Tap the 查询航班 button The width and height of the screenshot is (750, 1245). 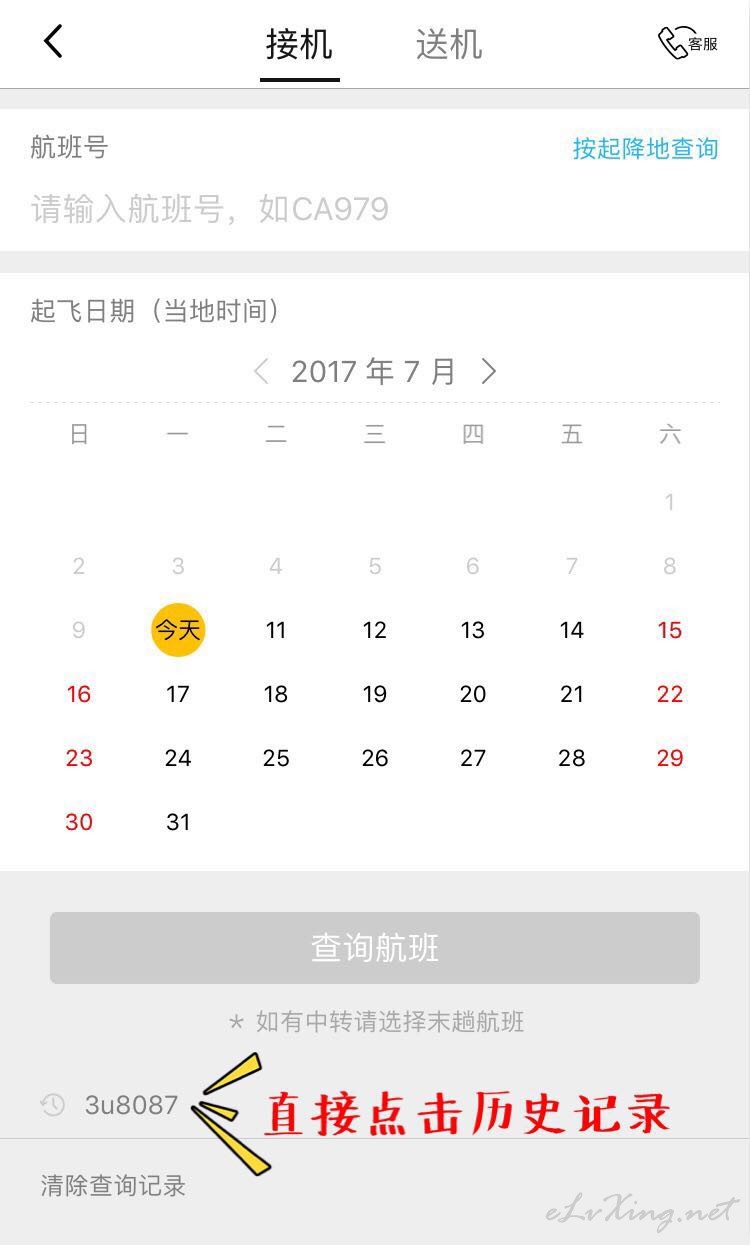pos(375,948)
